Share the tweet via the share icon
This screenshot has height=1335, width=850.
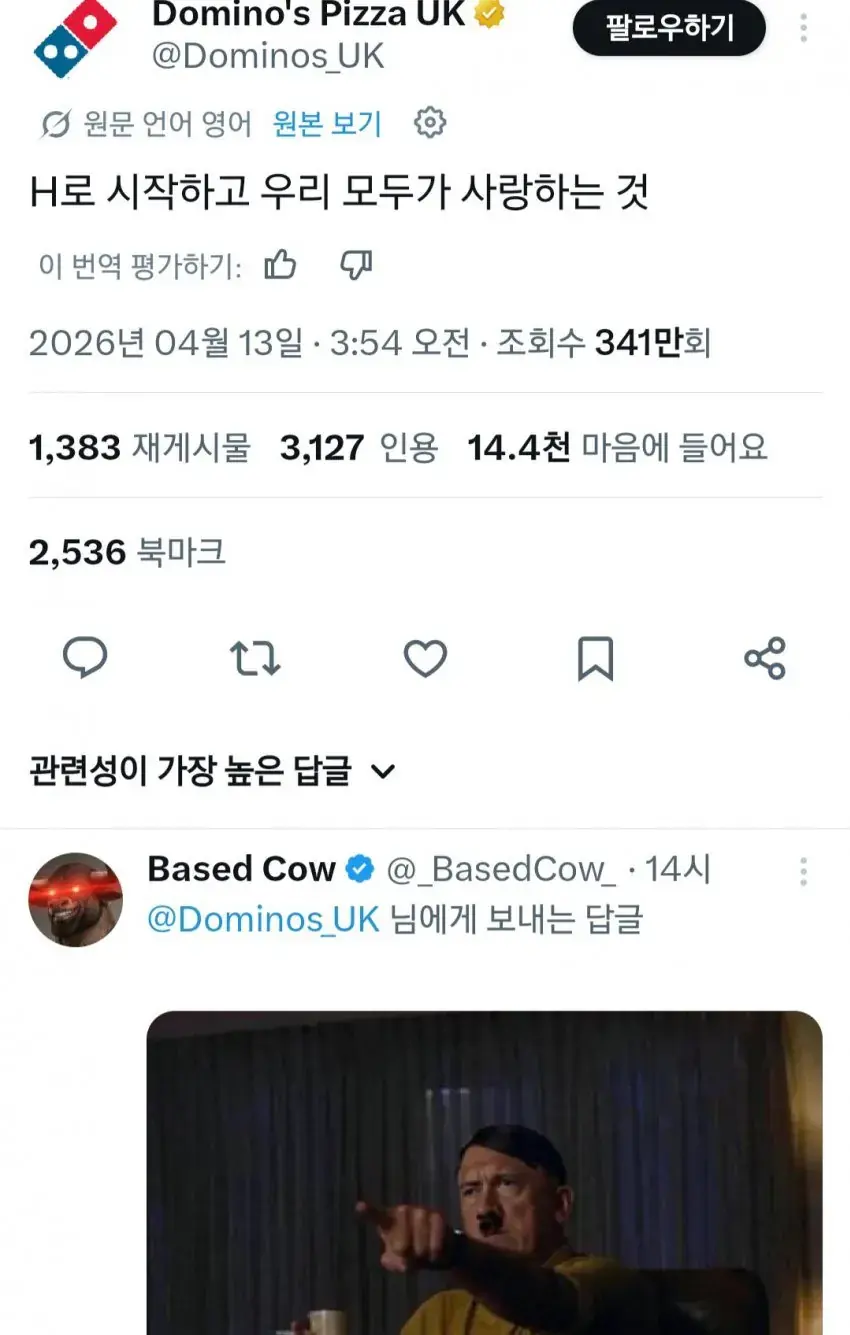pyautogui.click(x=765, y=658)
